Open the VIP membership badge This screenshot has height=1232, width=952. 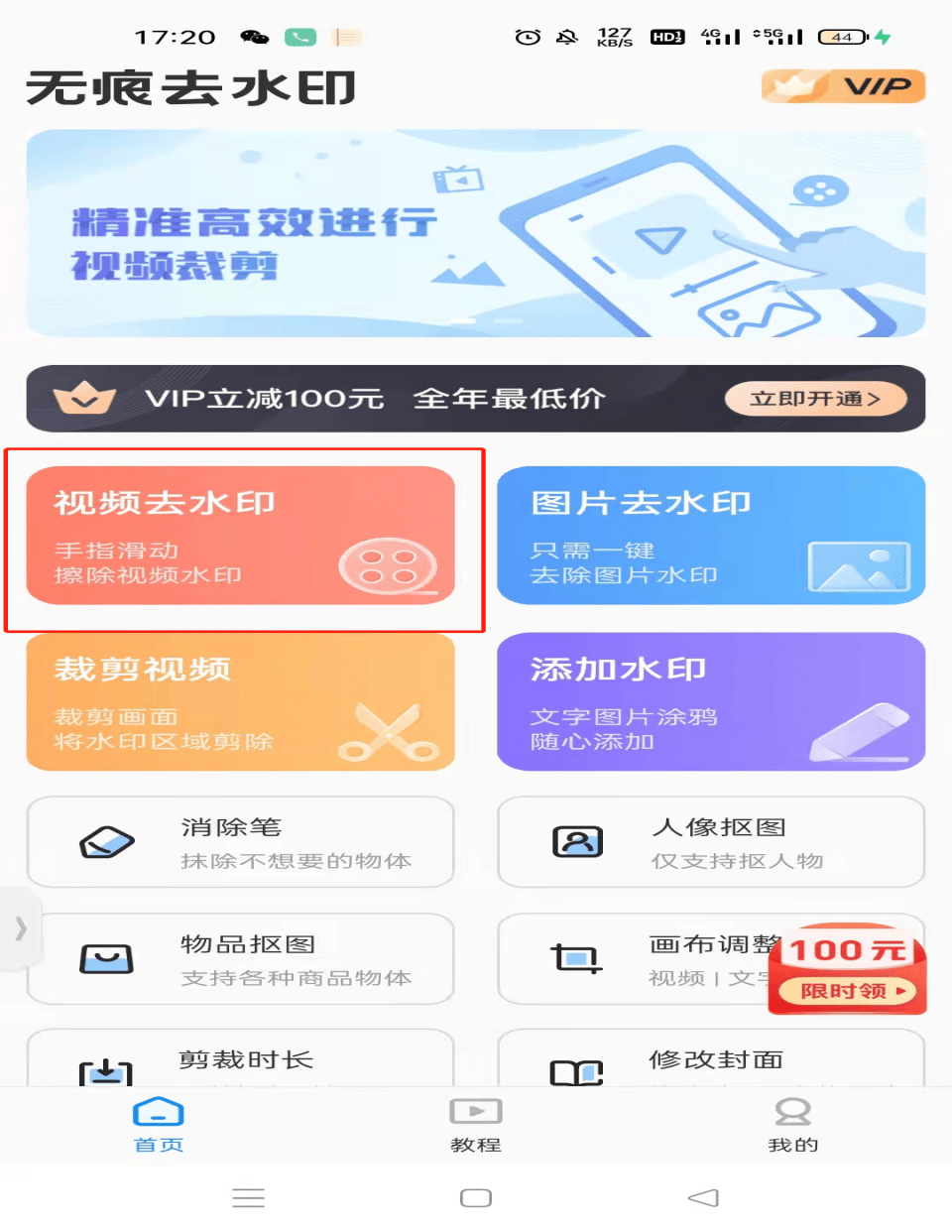pyautogui.click(x=843, y=86)
